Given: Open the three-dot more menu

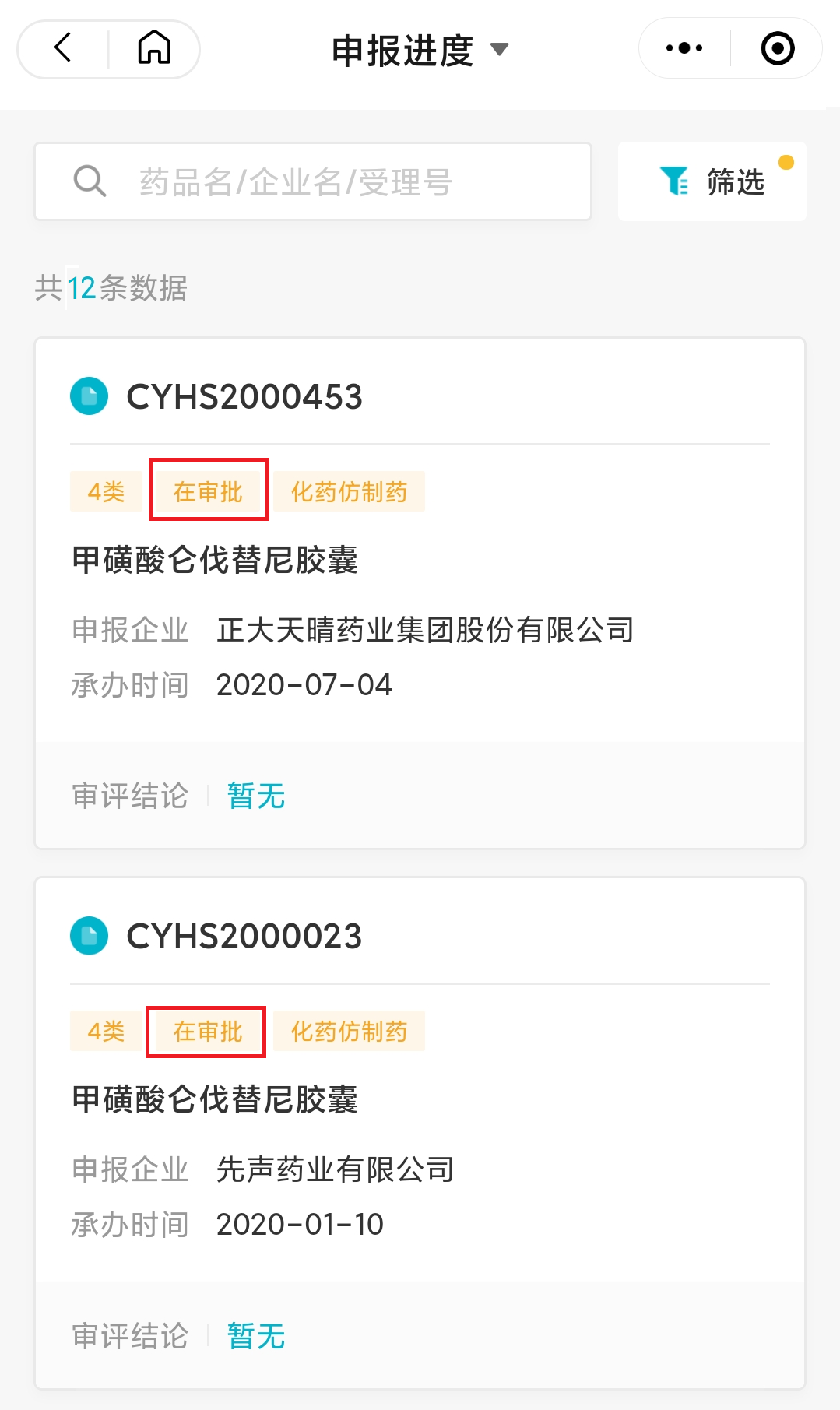Looking at the screenshot, I should 684,48.
